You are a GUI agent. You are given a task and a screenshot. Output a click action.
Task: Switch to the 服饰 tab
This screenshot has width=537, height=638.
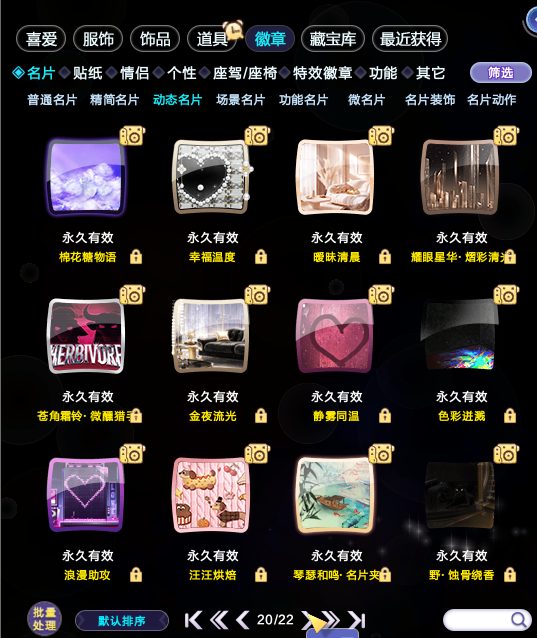click(x=98, y=39)
